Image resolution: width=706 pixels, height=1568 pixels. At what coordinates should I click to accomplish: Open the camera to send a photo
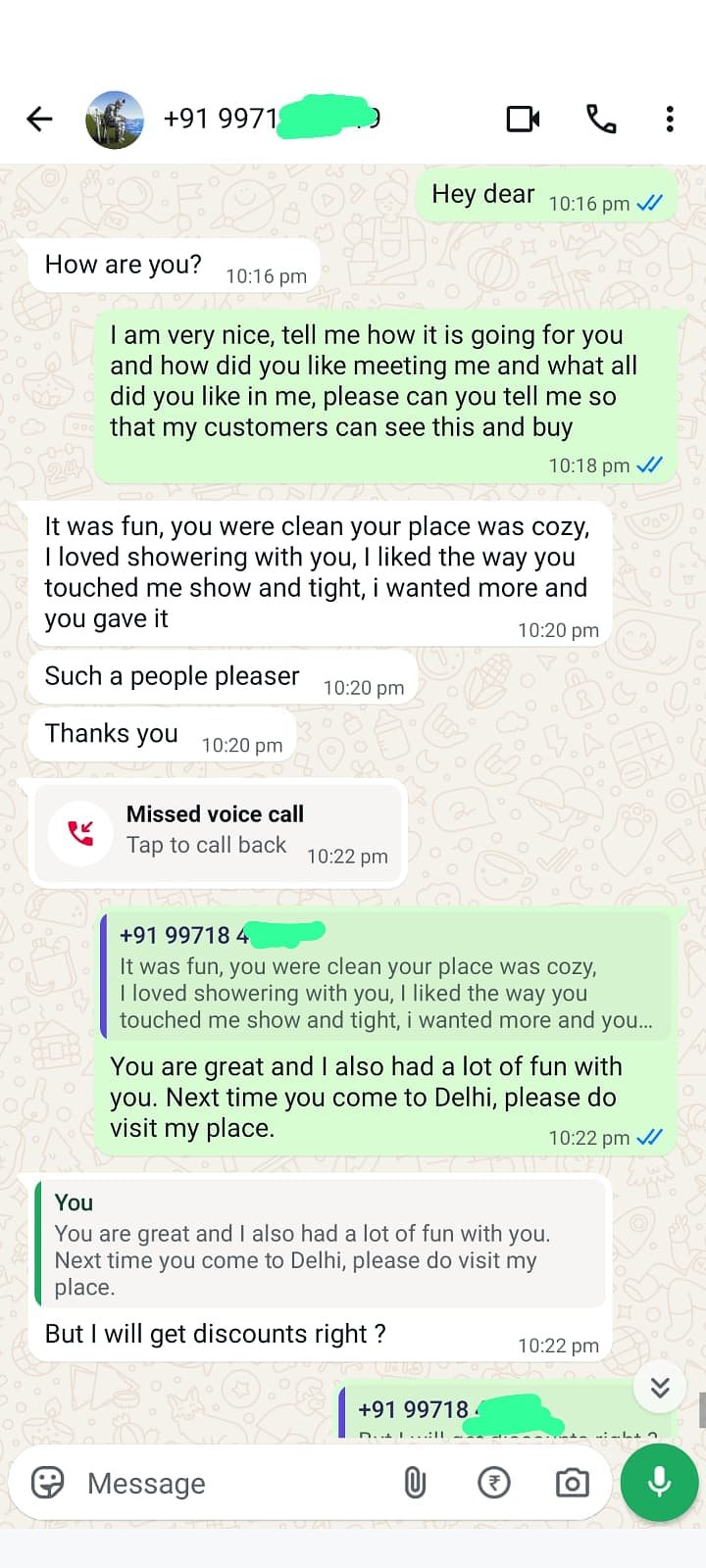tap(572, 1483)
